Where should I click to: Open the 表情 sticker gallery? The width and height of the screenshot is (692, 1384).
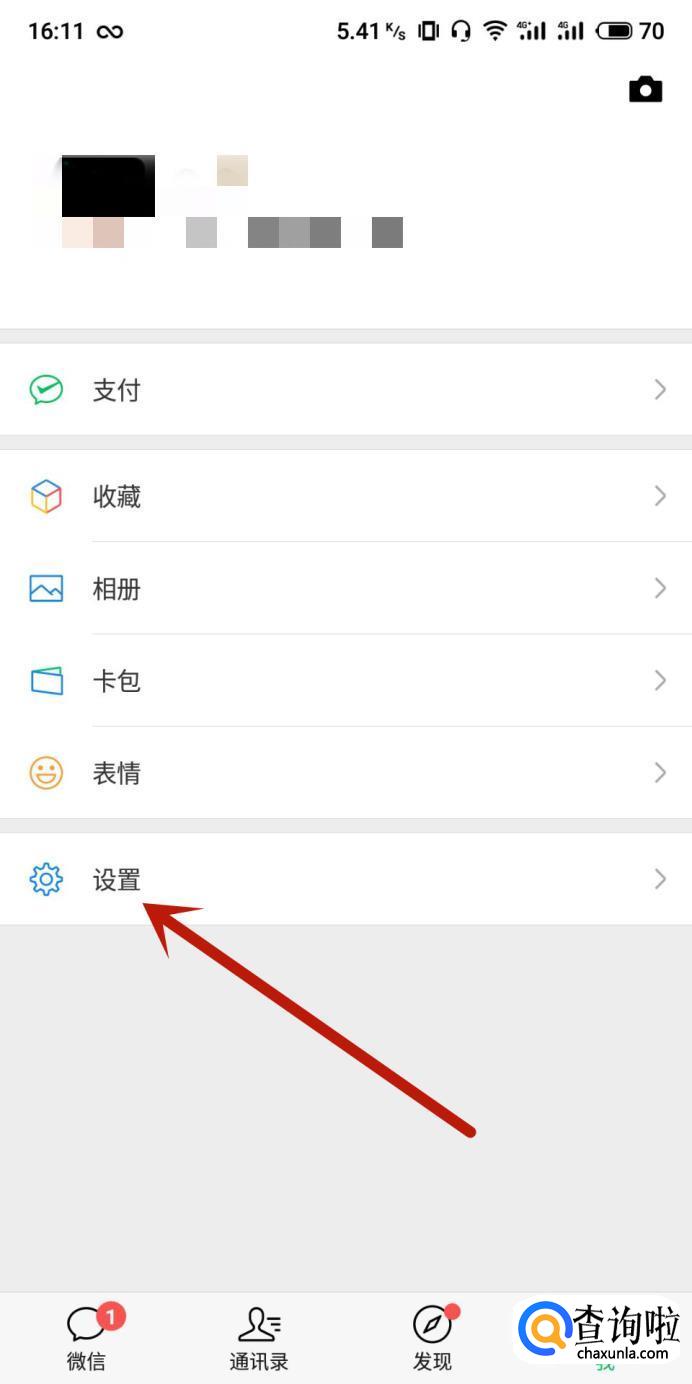tap(346, 773)
